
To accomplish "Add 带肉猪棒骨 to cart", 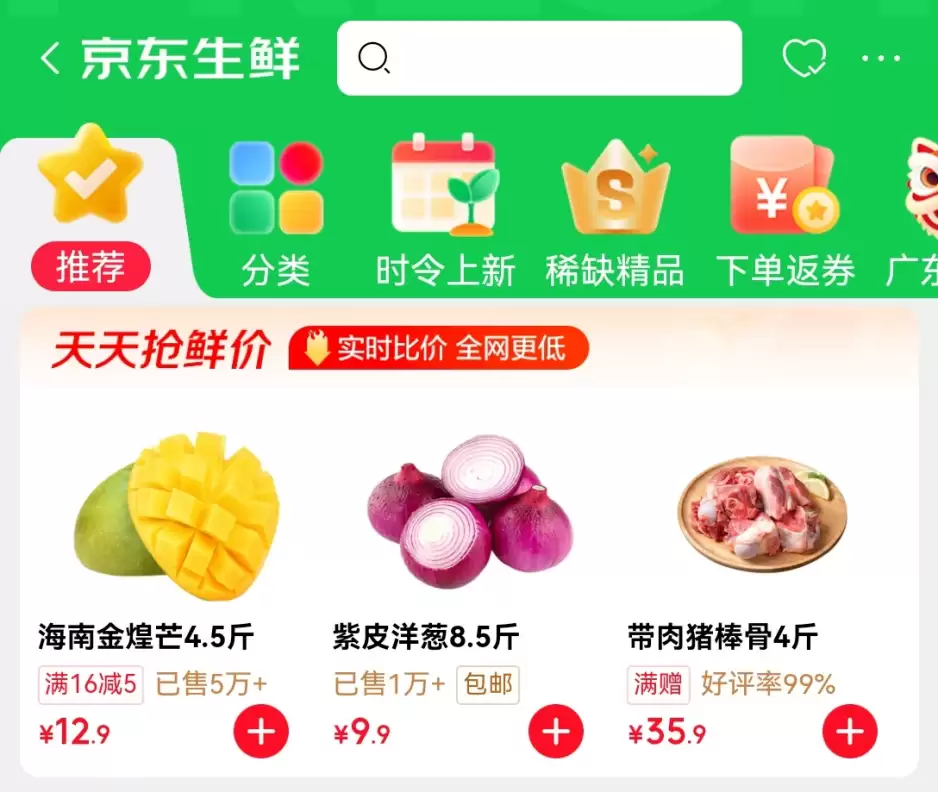I will click(x=849, y=732).
